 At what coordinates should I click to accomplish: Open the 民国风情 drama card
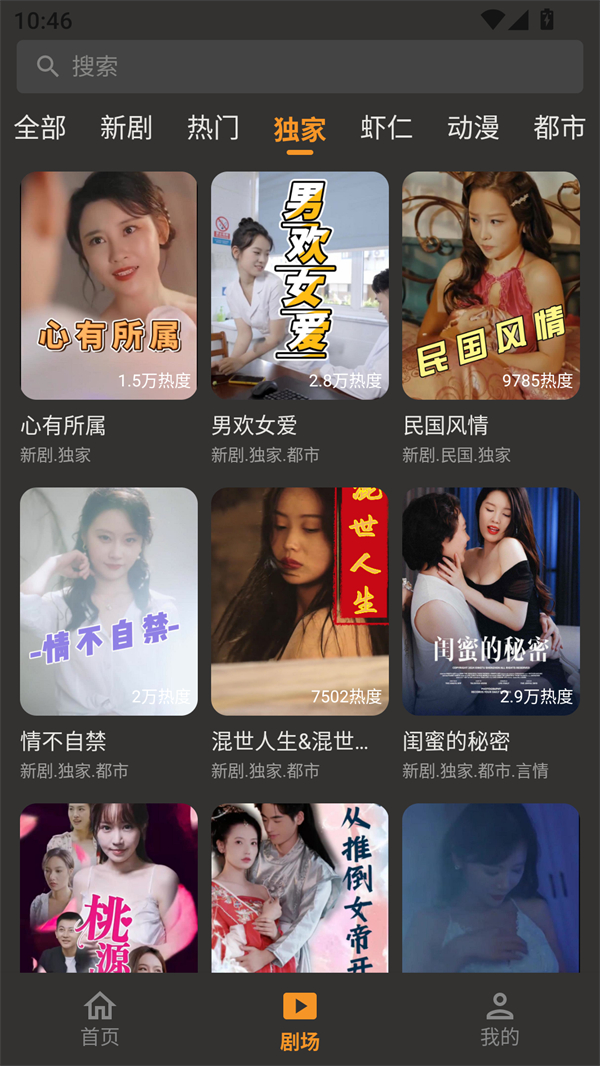click(491, 286)
